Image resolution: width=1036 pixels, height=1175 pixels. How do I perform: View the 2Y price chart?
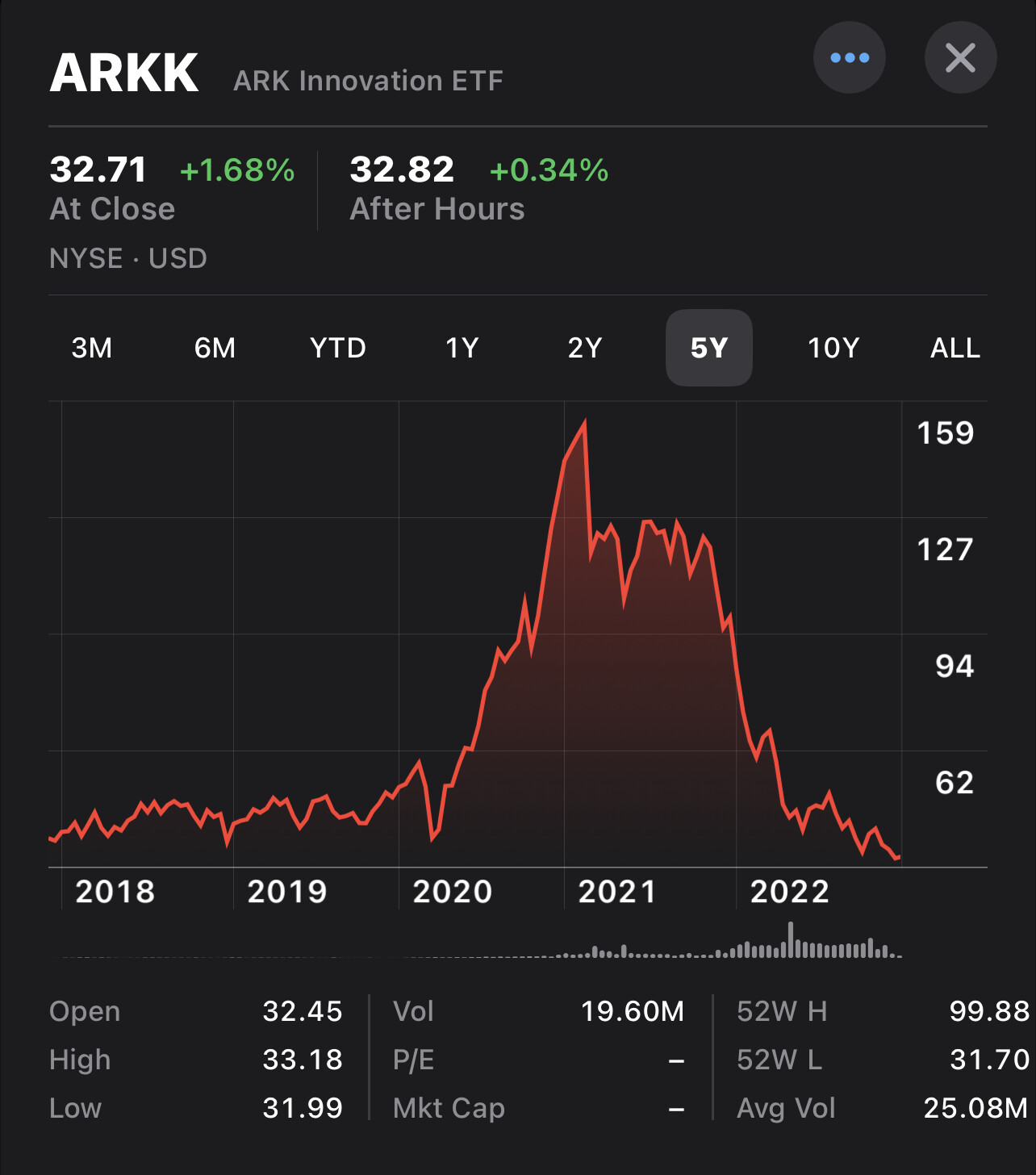pos(585,348)
